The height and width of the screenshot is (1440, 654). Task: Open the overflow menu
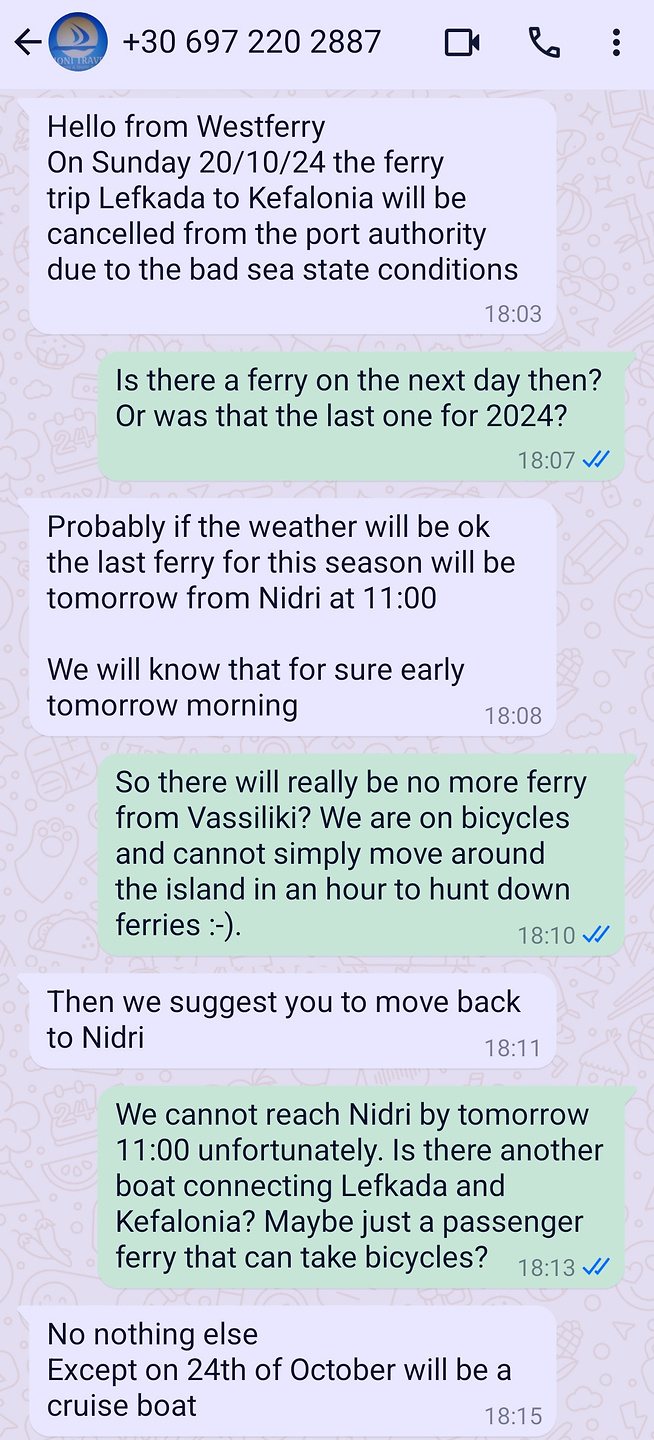616,42
